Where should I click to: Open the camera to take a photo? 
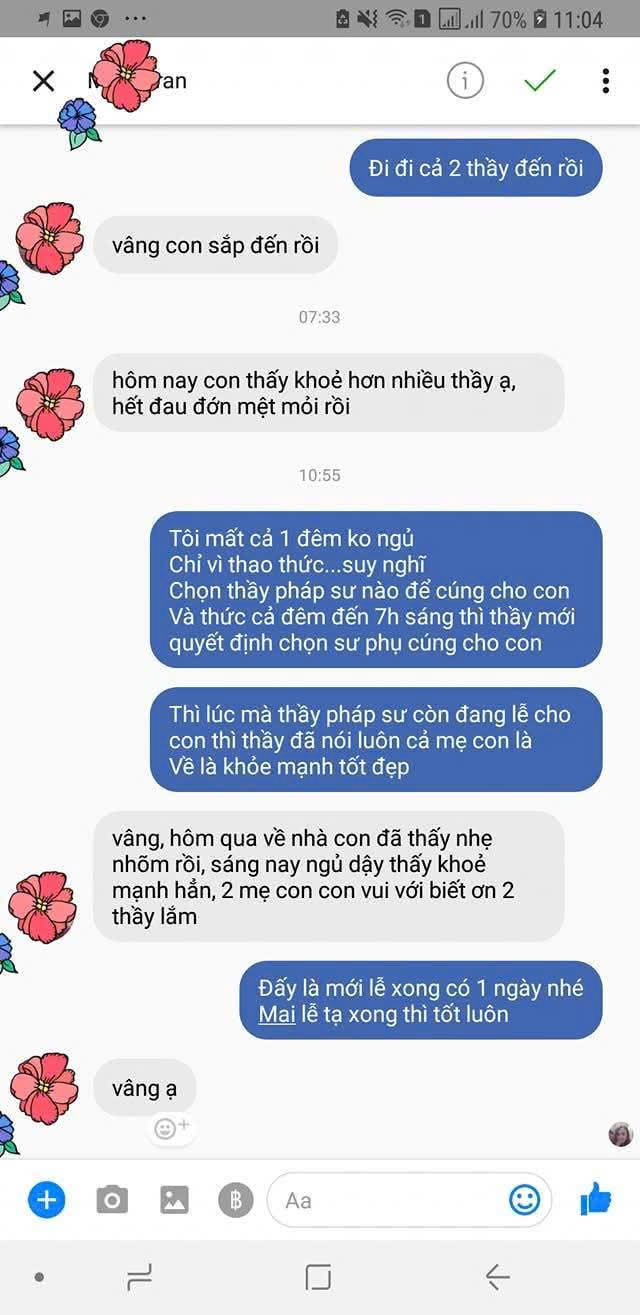(x=111, y=1199)
